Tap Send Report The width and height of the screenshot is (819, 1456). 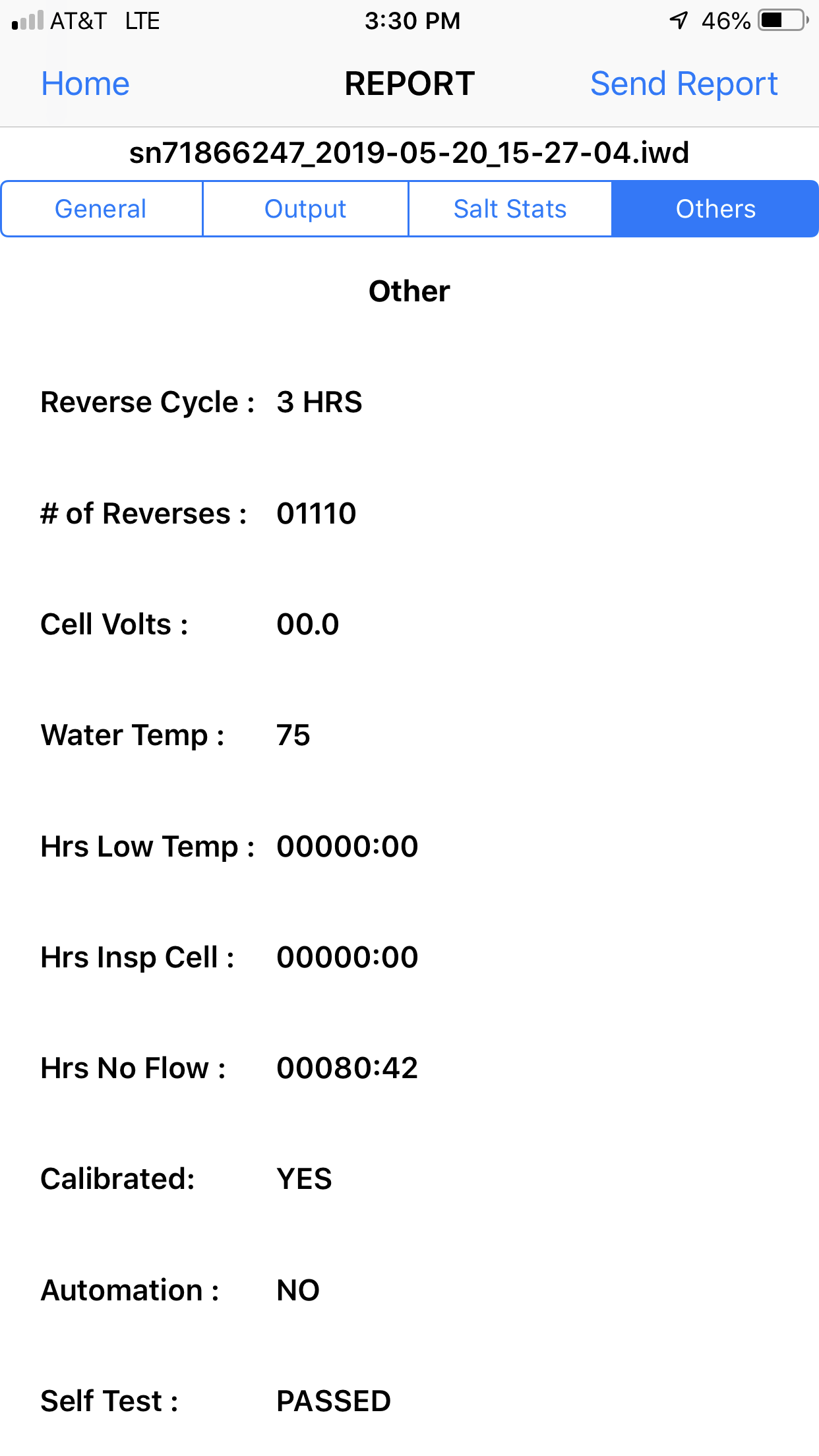click(684, 84)
